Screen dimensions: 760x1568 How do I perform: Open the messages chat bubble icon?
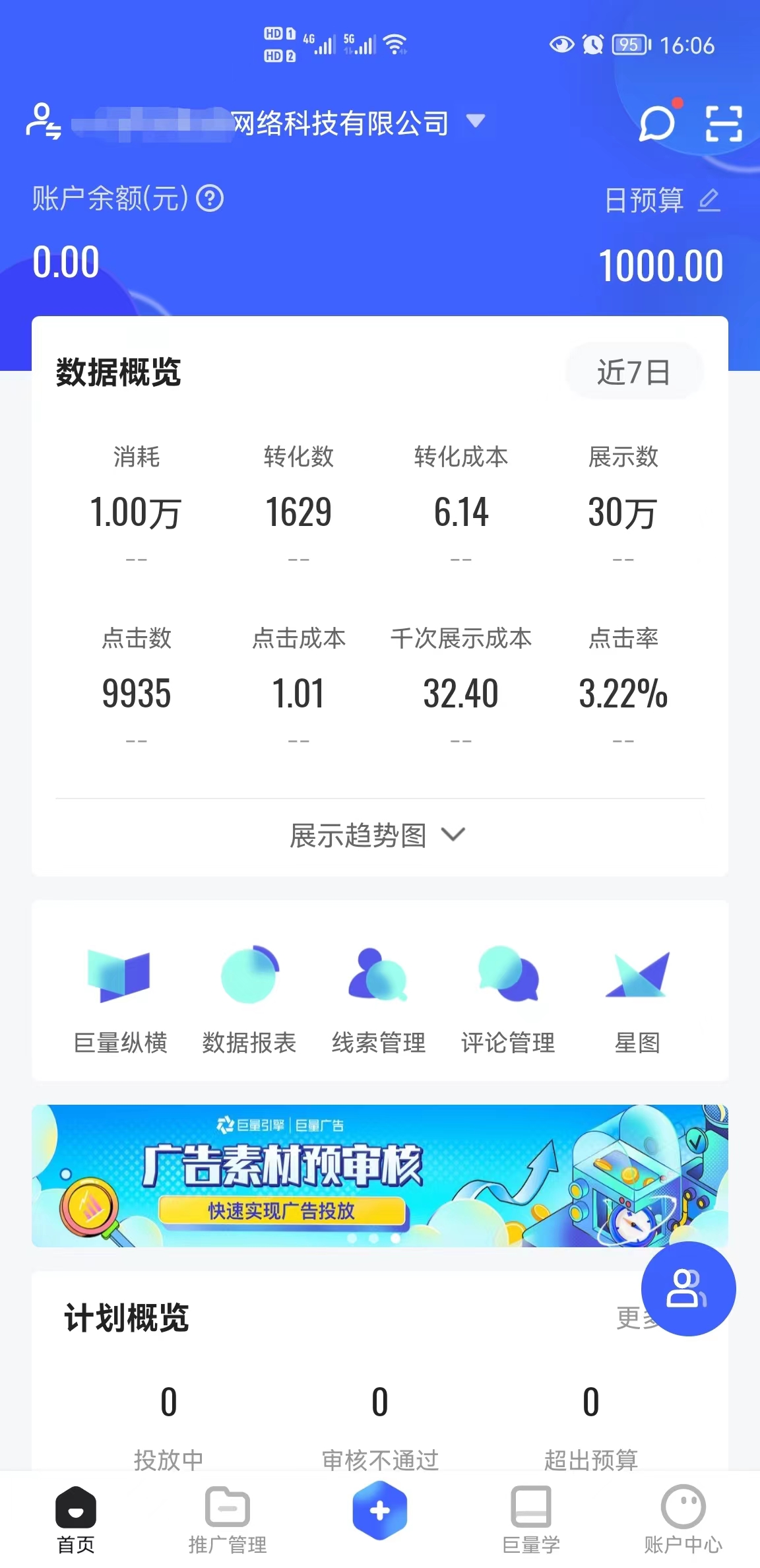[656, 123]
